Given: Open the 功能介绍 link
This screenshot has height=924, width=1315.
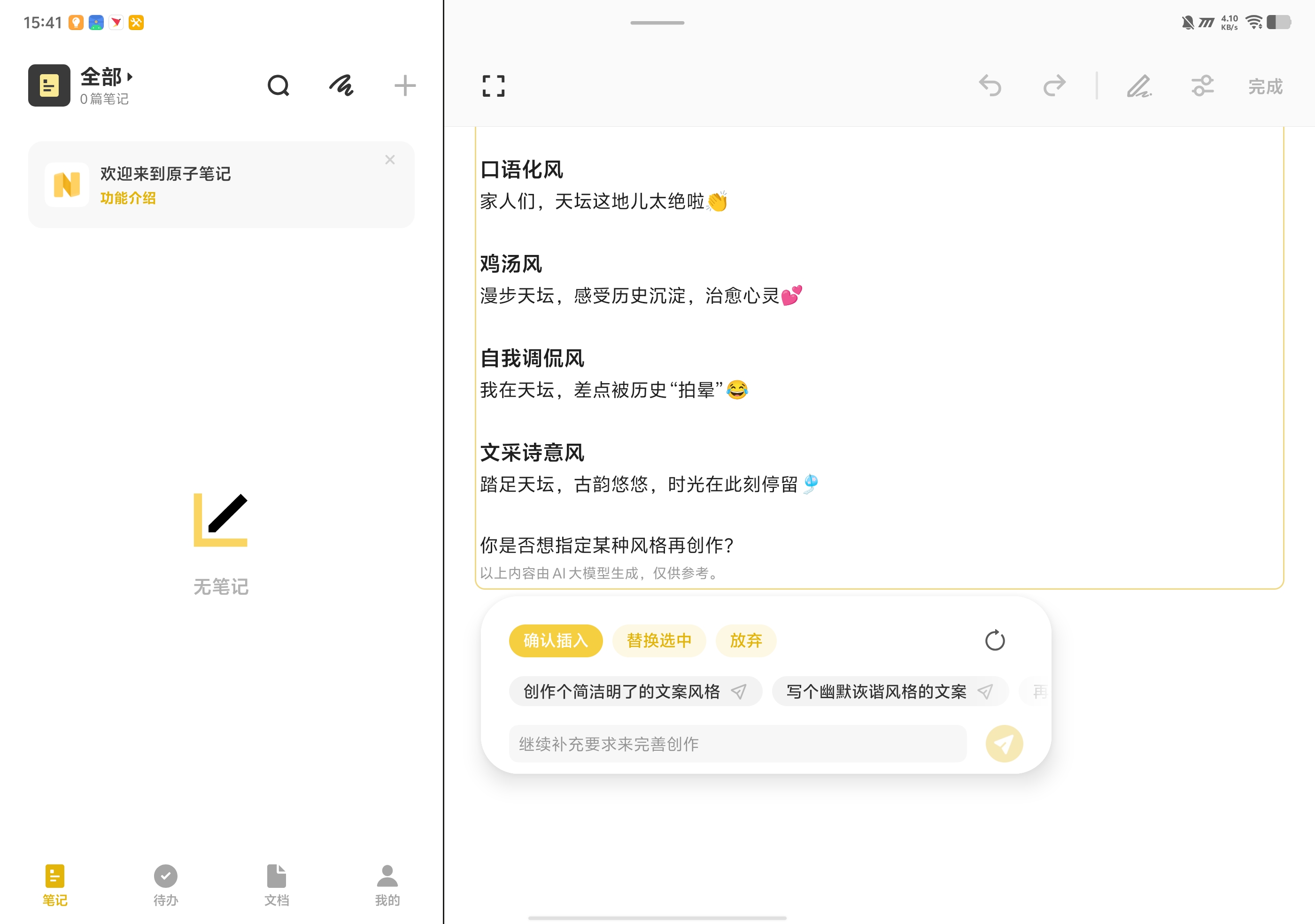Looking at the screenshot, I should pos(128,198).
